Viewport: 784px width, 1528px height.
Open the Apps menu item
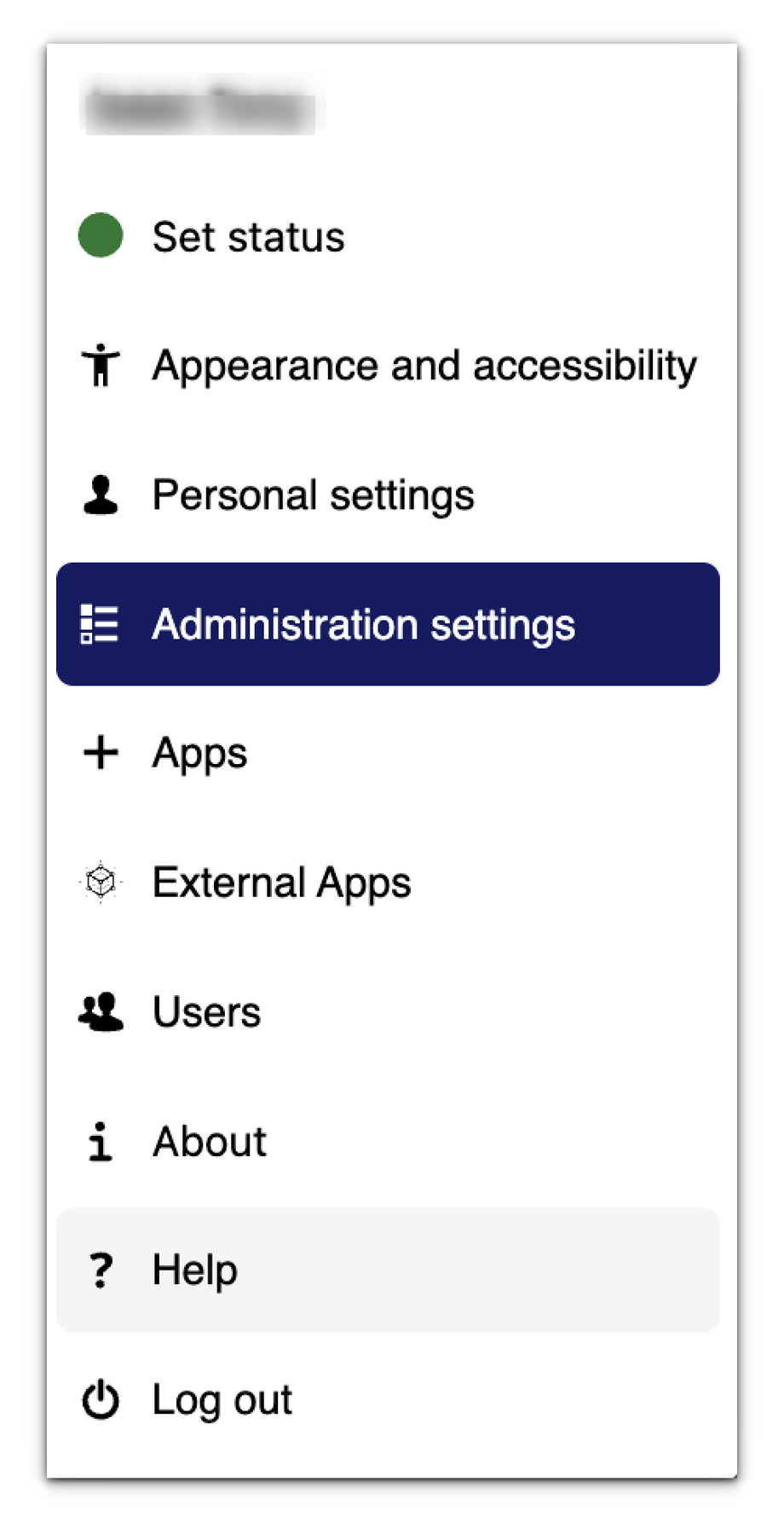tap(200, 754)
